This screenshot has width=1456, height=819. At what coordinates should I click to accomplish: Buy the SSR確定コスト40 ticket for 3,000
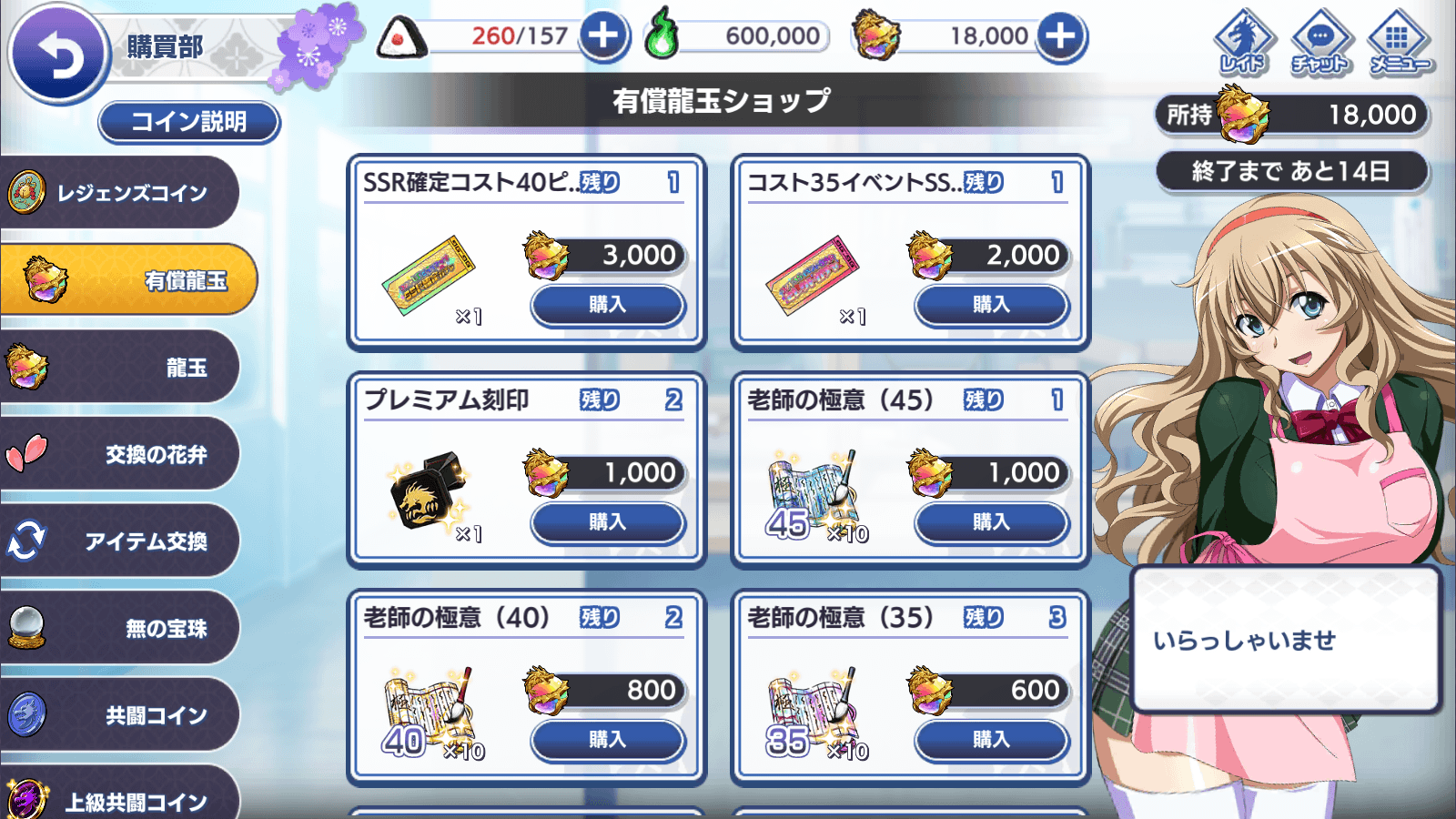click(607, 305)
